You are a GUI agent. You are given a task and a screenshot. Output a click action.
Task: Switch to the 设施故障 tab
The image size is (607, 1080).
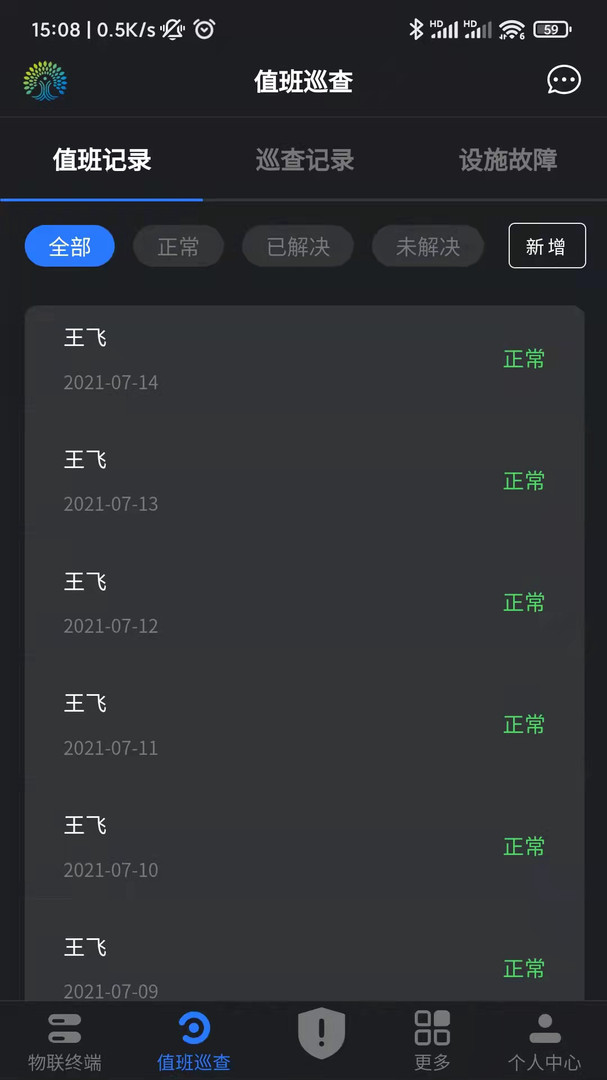click(507, 160)
